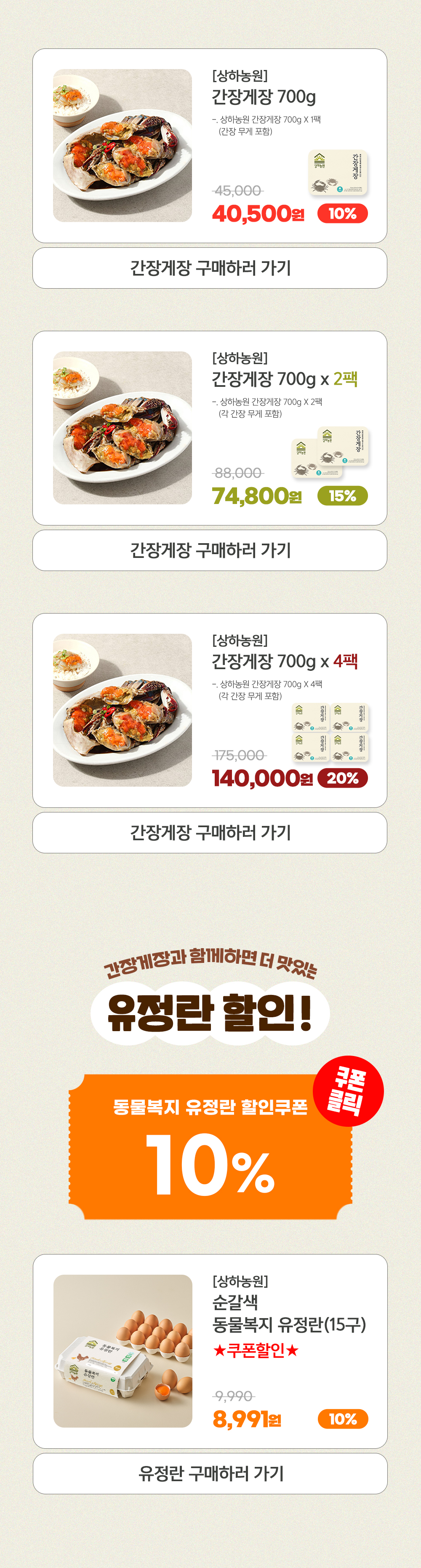
Task: Claim the 동물복지 유정란 10% discount coupon
Action: coord(210,1147)
